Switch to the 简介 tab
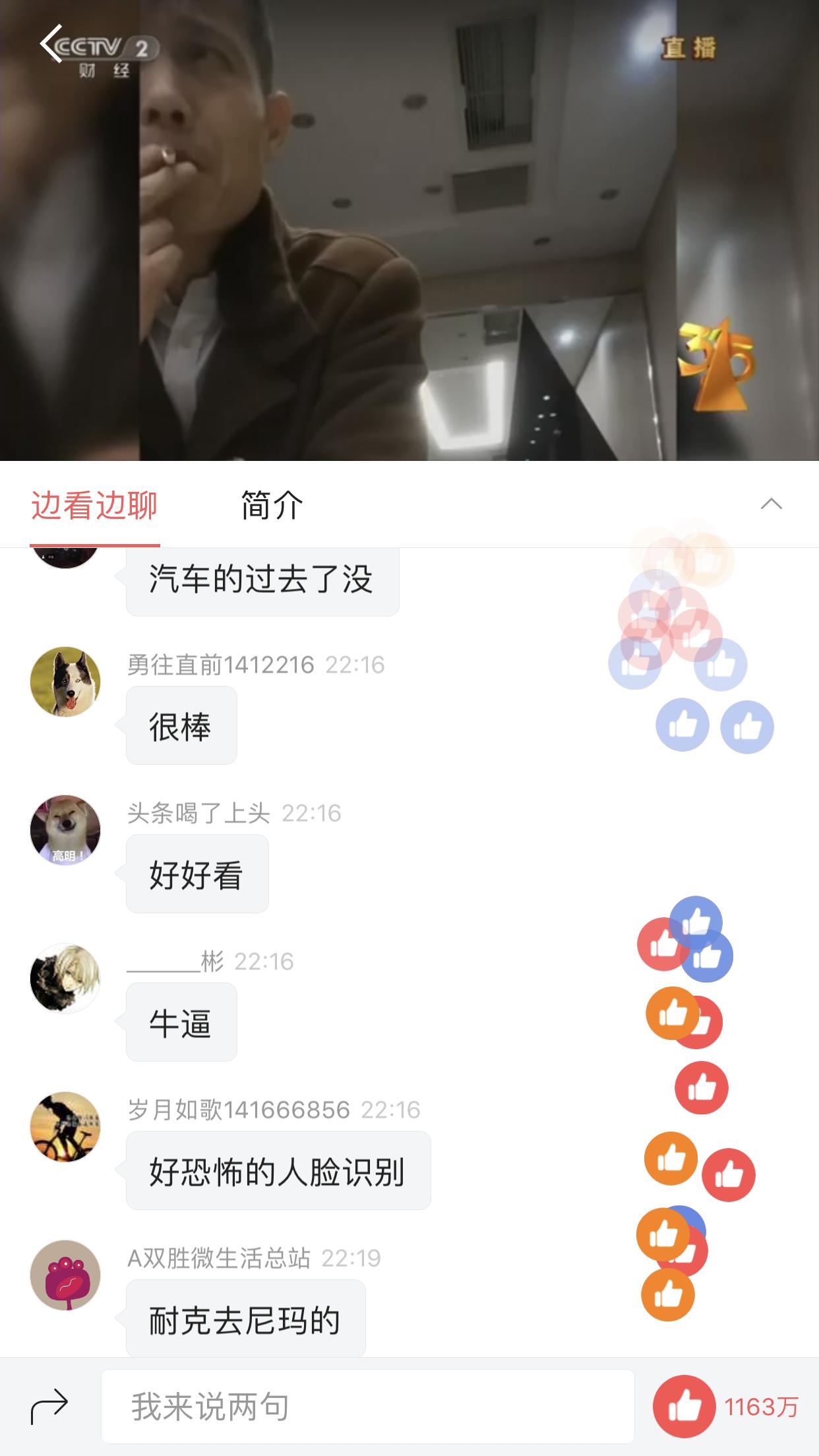 (x=270, y=504)
